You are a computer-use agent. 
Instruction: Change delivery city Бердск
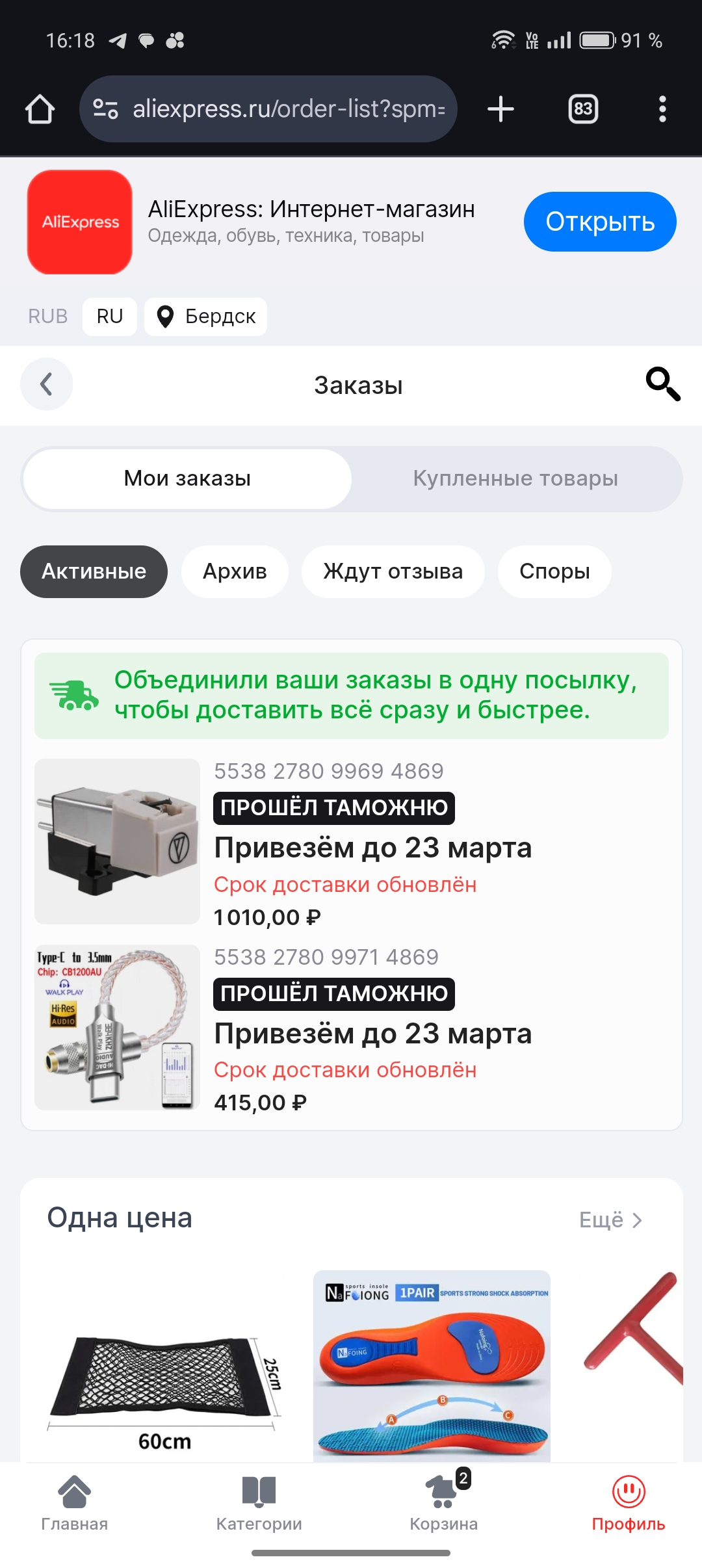point(205,317)
